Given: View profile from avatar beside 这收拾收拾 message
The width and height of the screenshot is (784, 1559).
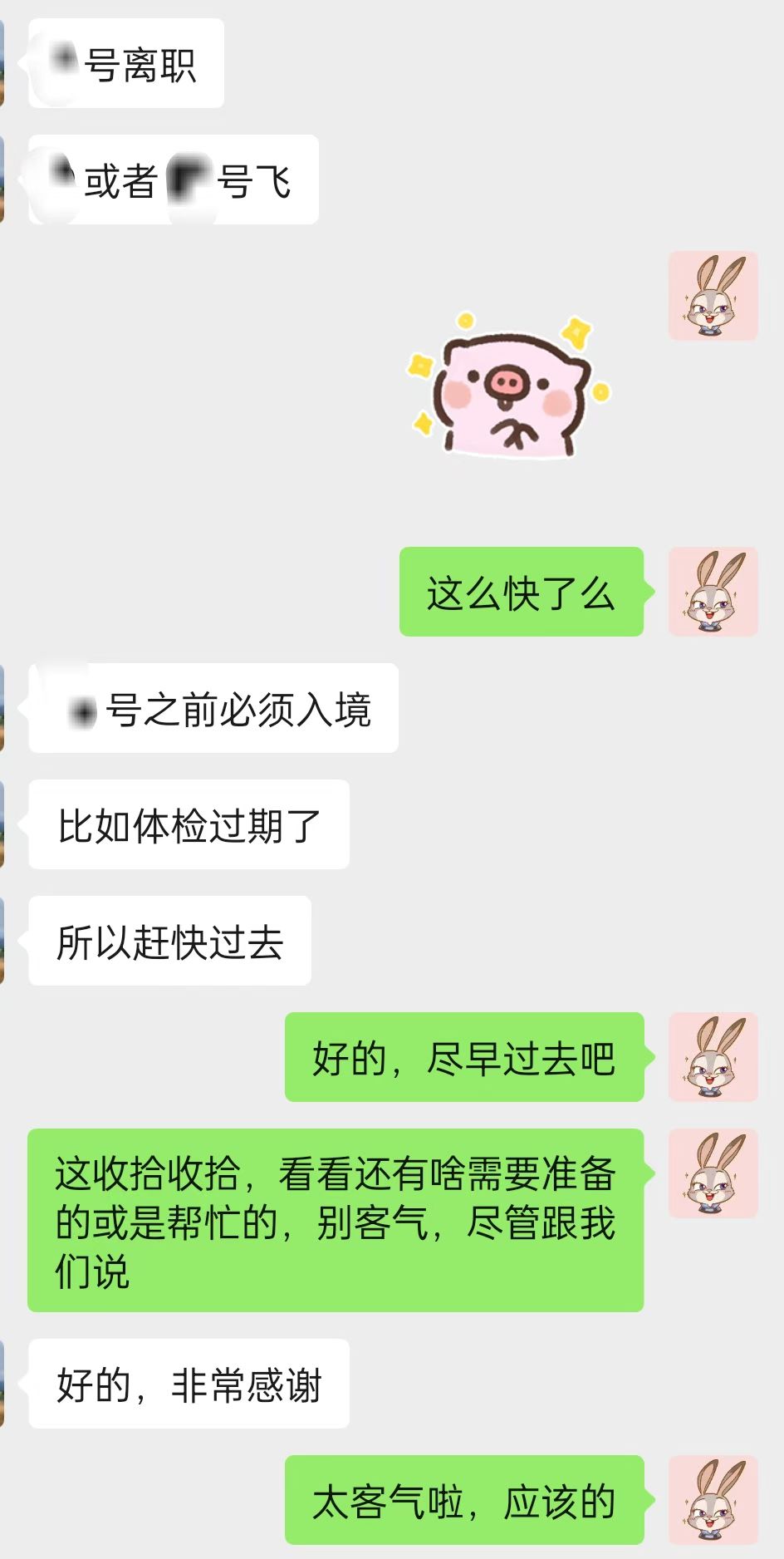Looking at the screenshot, I should click(x=713, y=1173).
